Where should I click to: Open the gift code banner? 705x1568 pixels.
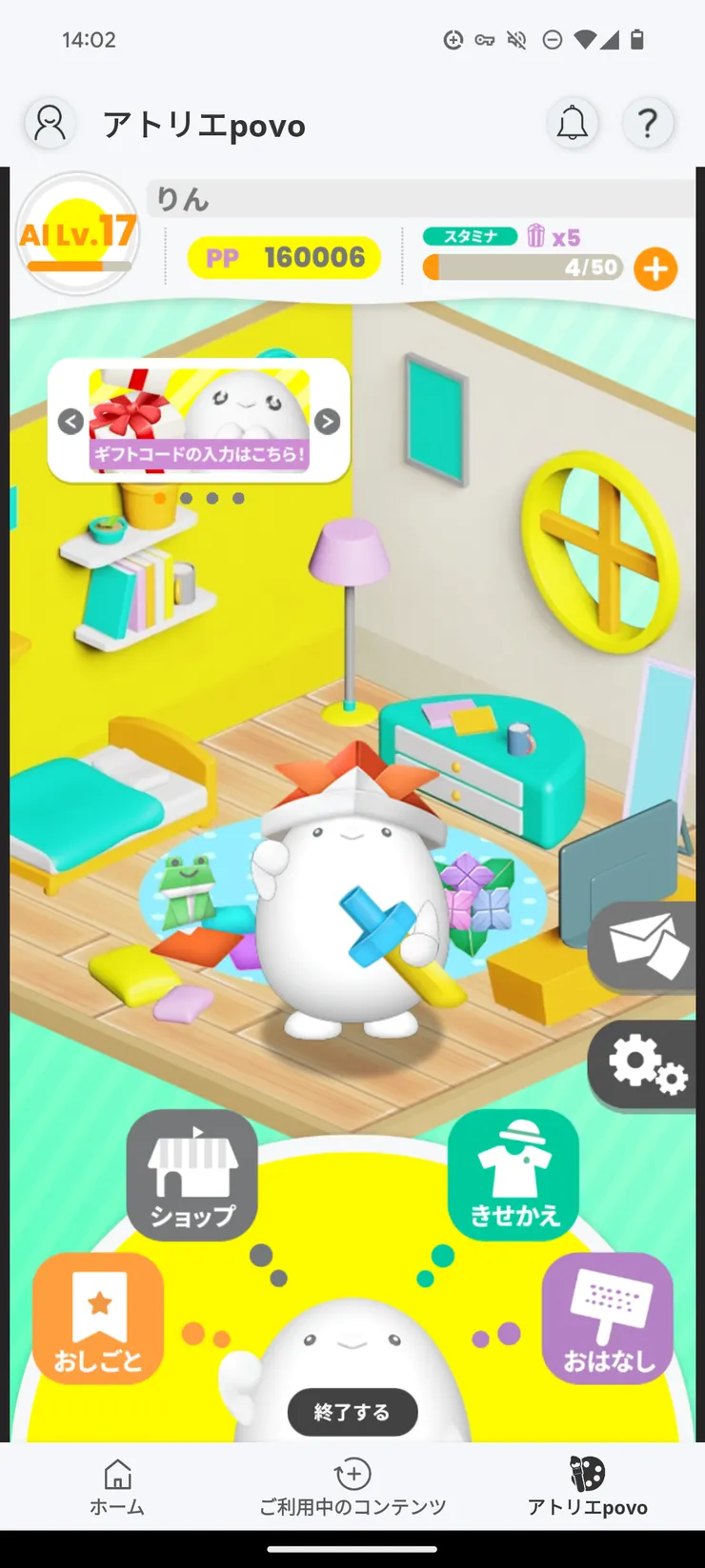[199, 421]
